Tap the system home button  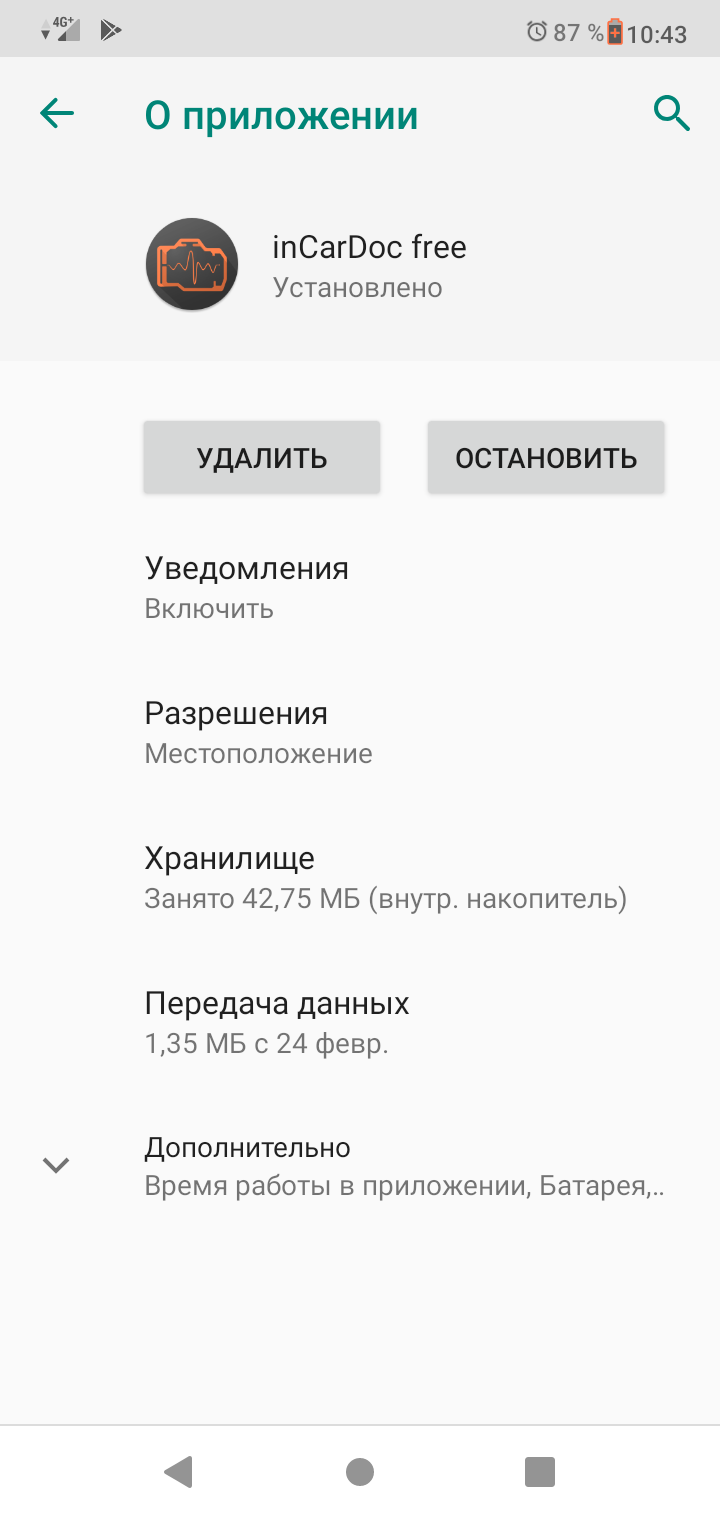tap(360, 1471)
